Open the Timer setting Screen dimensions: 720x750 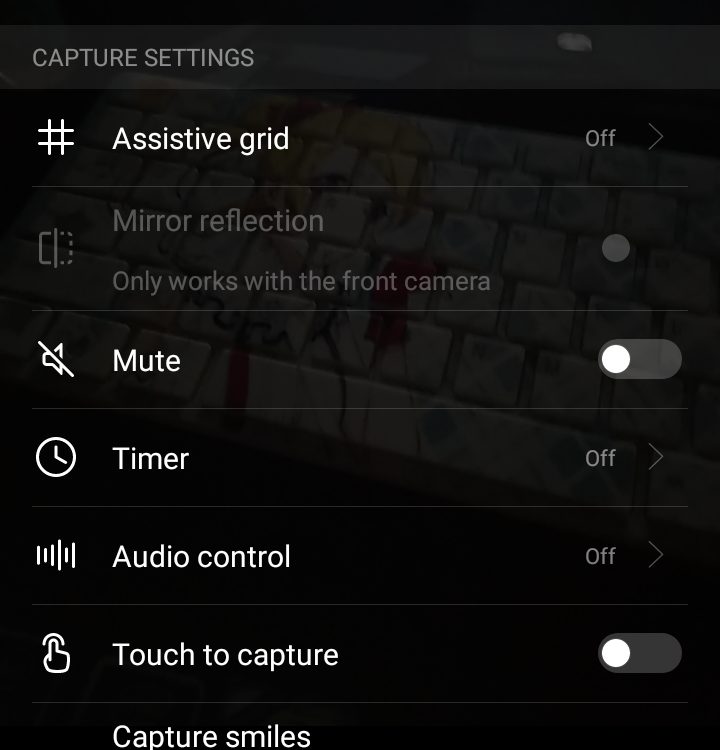click(x=360, y=458)
